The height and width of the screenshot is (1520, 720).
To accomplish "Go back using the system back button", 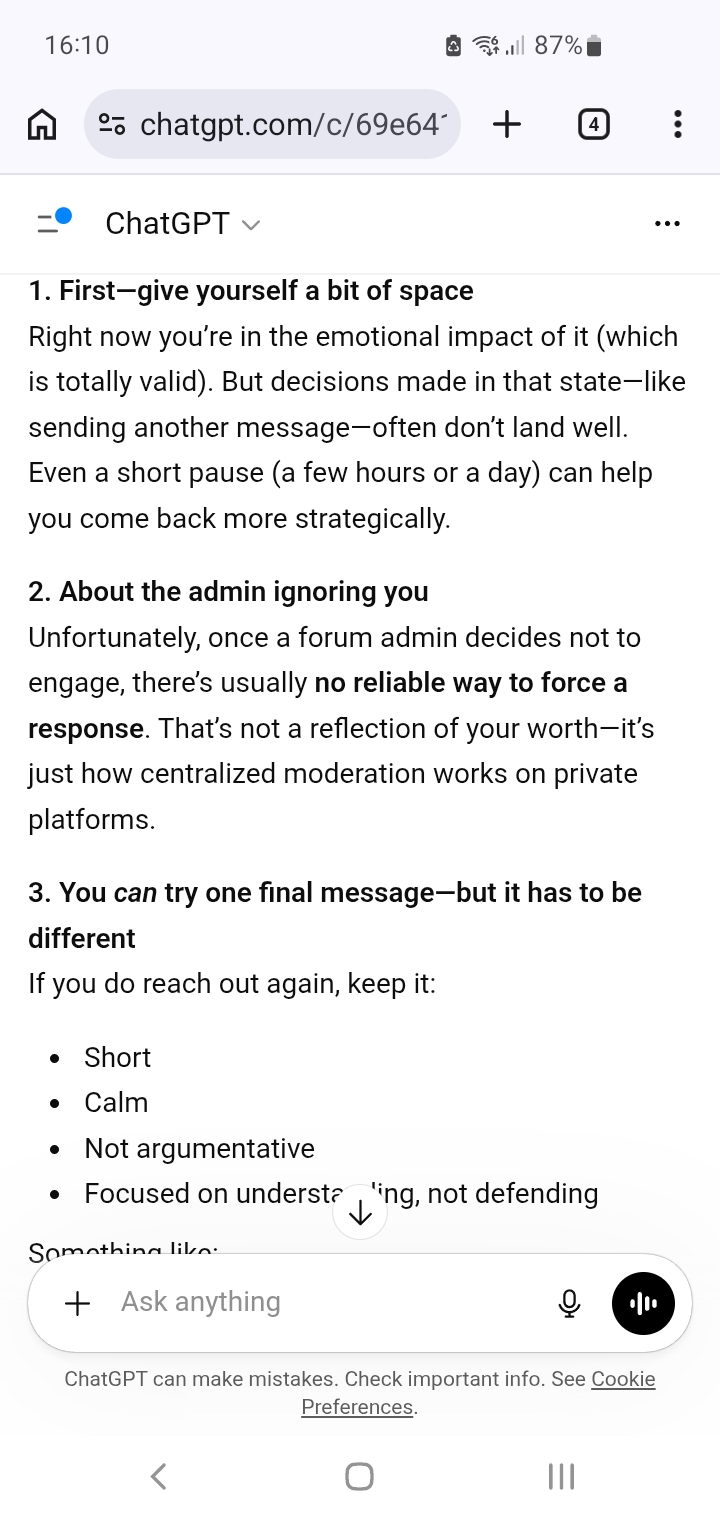I will tap(158, 1476).
